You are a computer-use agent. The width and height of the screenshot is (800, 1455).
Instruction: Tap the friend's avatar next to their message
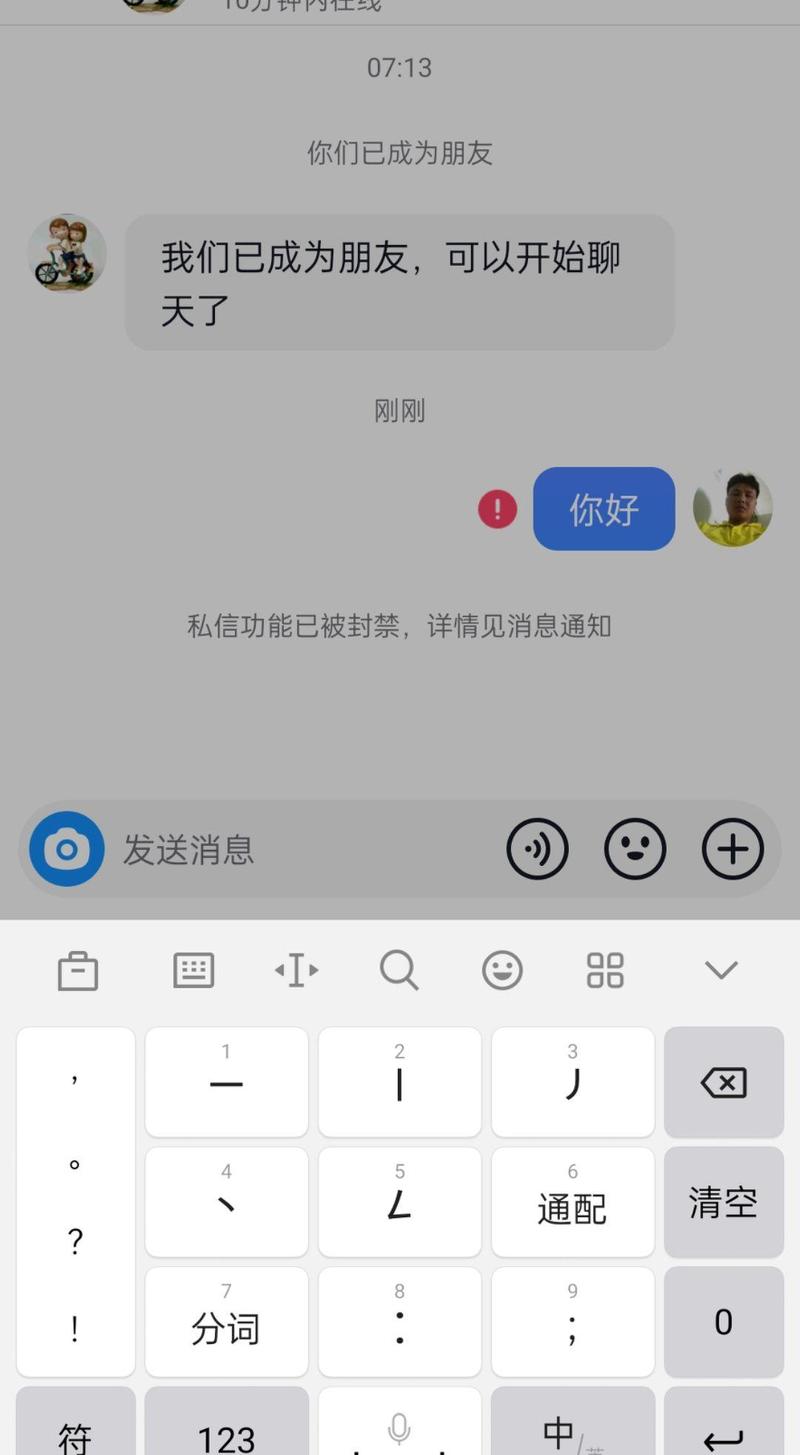click(x=65, y=253)
